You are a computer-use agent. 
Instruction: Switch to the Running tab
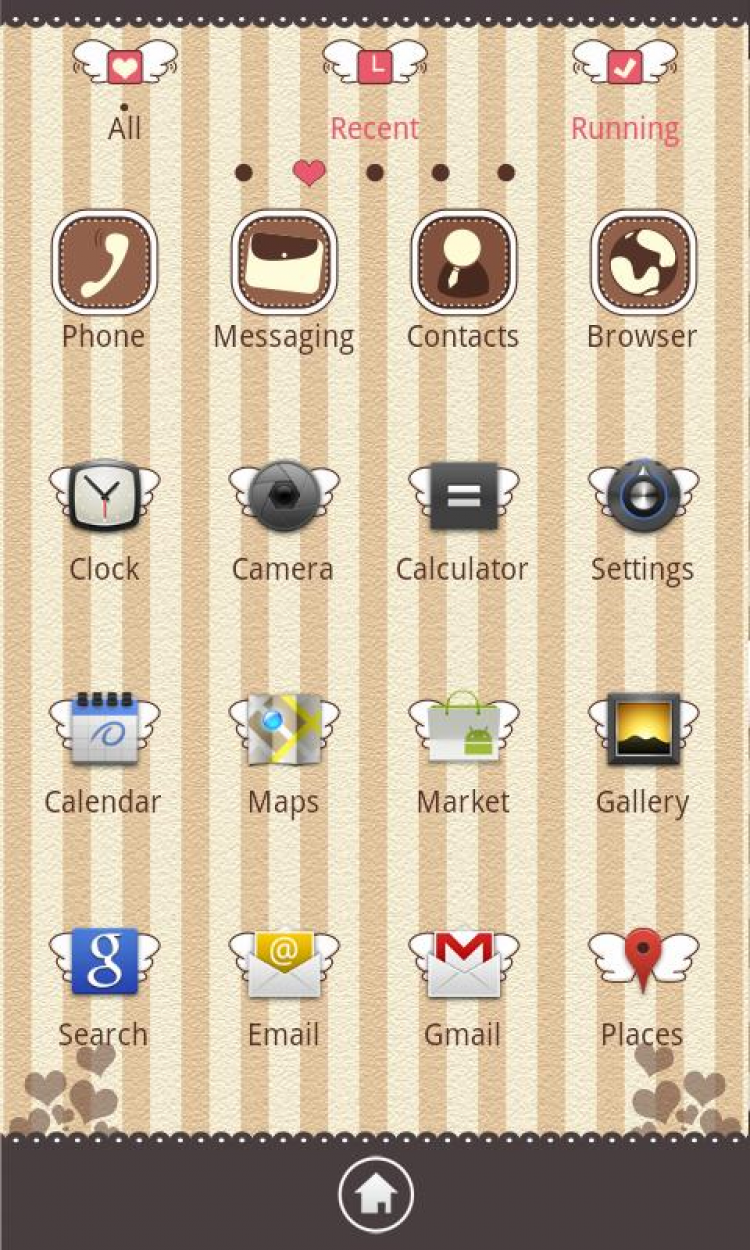[625, 100]
